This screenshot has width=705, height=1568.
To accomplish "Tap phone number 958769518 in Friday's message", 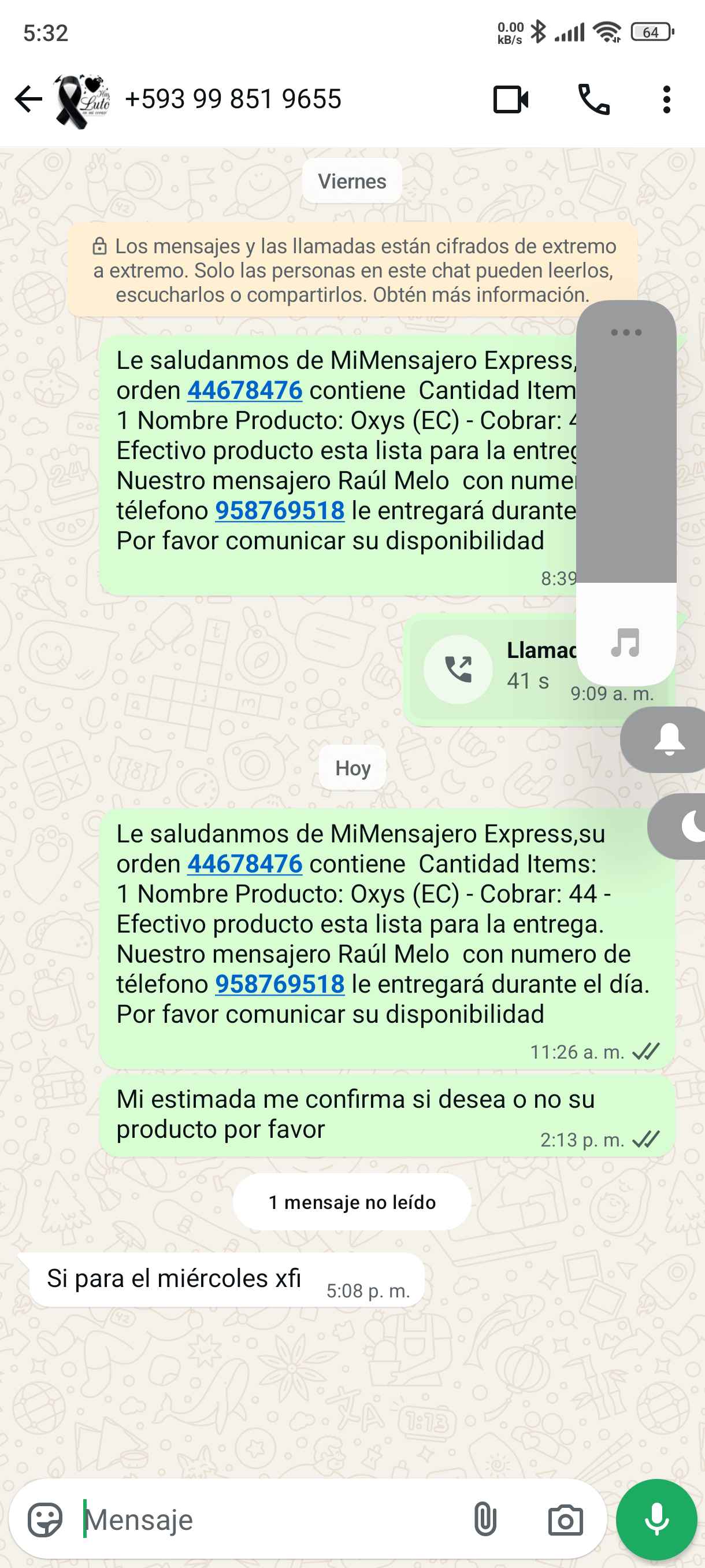I will pyautogui.click(x=280, y=511).
